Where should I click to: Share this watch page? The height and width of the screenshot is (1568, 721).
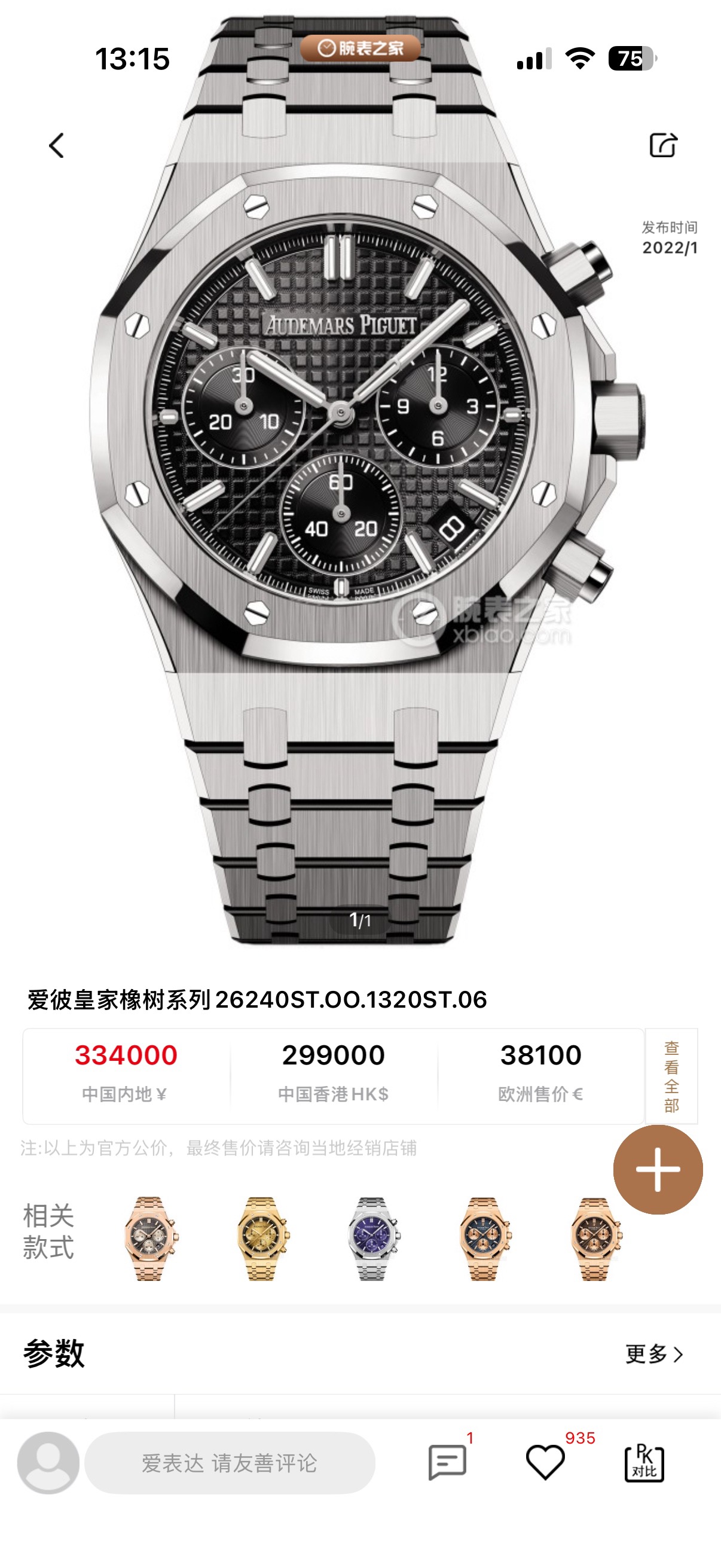[x=662, y=145]
